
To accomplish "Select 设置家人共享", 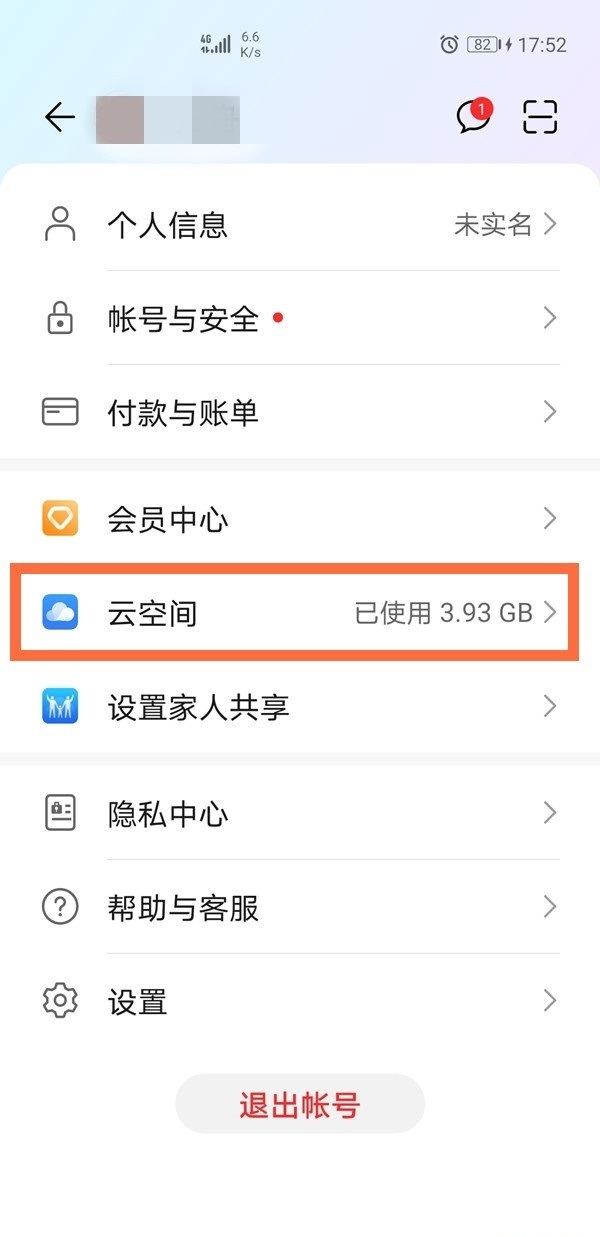I will [300, 707].
